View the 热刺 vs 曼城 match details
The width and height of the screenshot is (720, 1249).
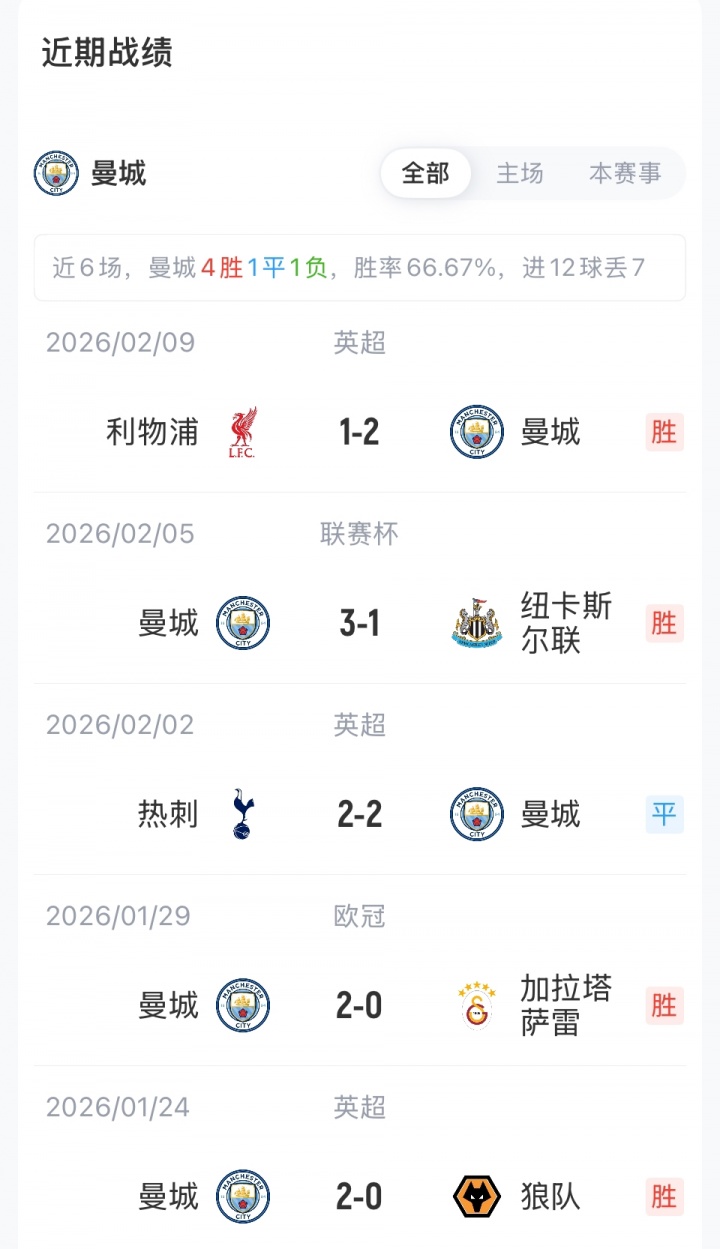[359, 814]
